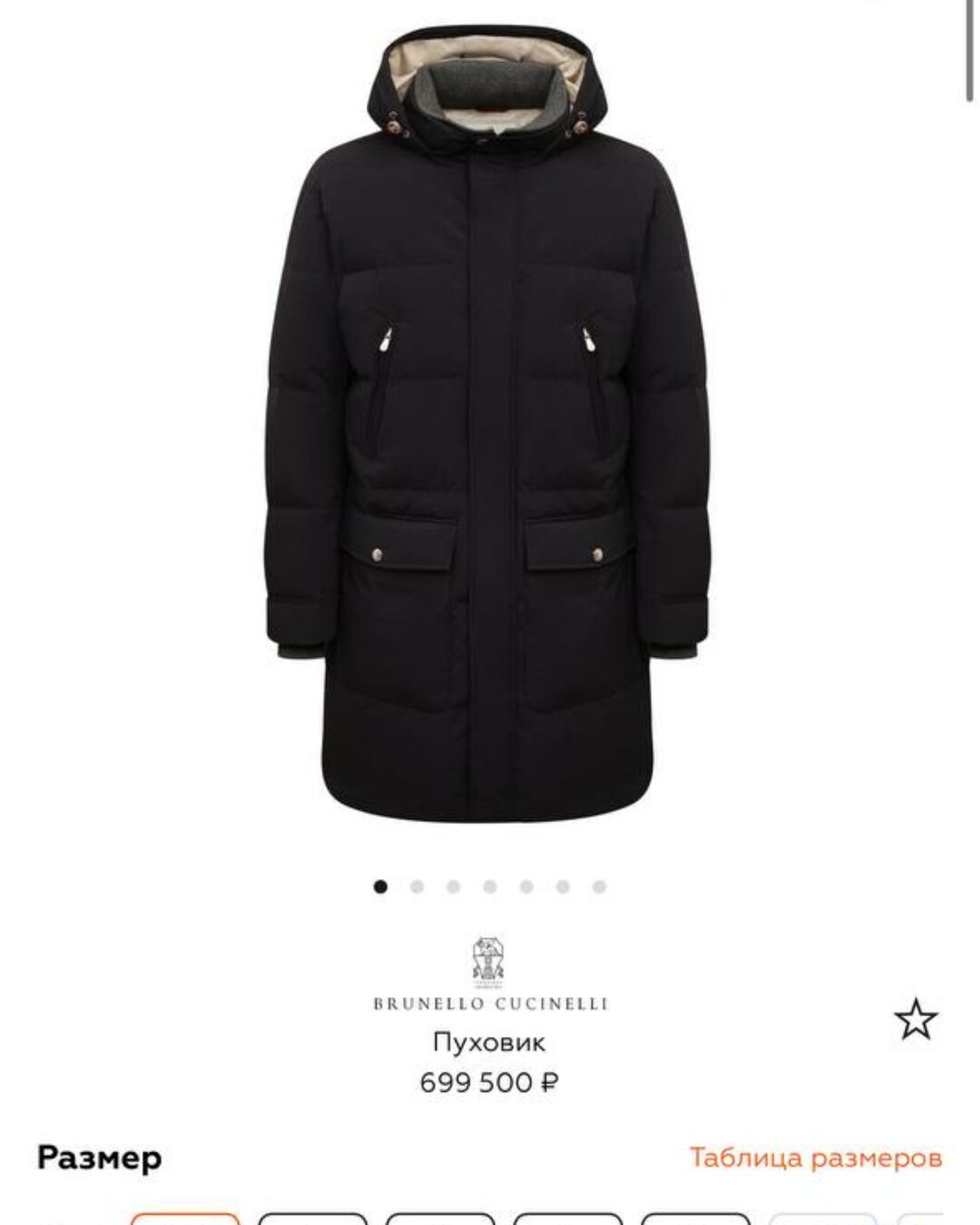The width and height of the screenshot is (980, 1225).
Task: Pick the third size option
Action: click(x=440, y=1220)
